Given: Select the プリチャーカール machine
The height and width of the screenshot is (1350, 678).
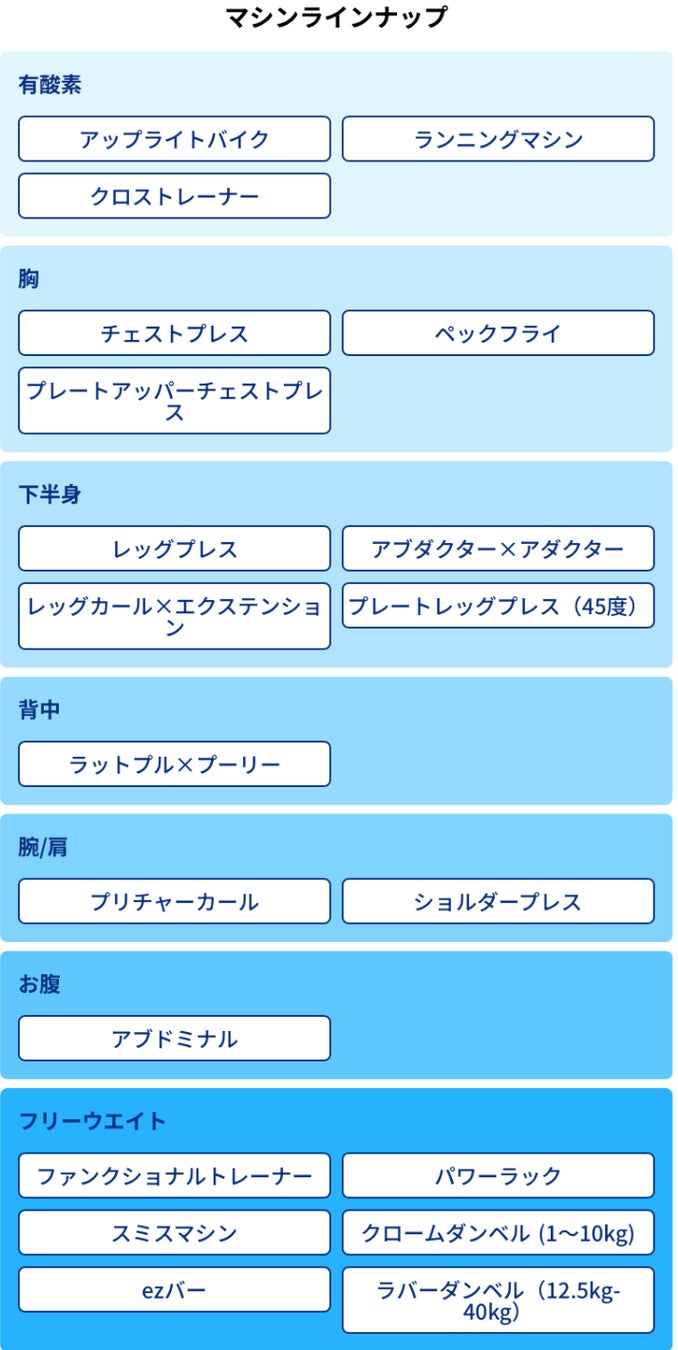Looking at the screenshot, I should 174,901.
